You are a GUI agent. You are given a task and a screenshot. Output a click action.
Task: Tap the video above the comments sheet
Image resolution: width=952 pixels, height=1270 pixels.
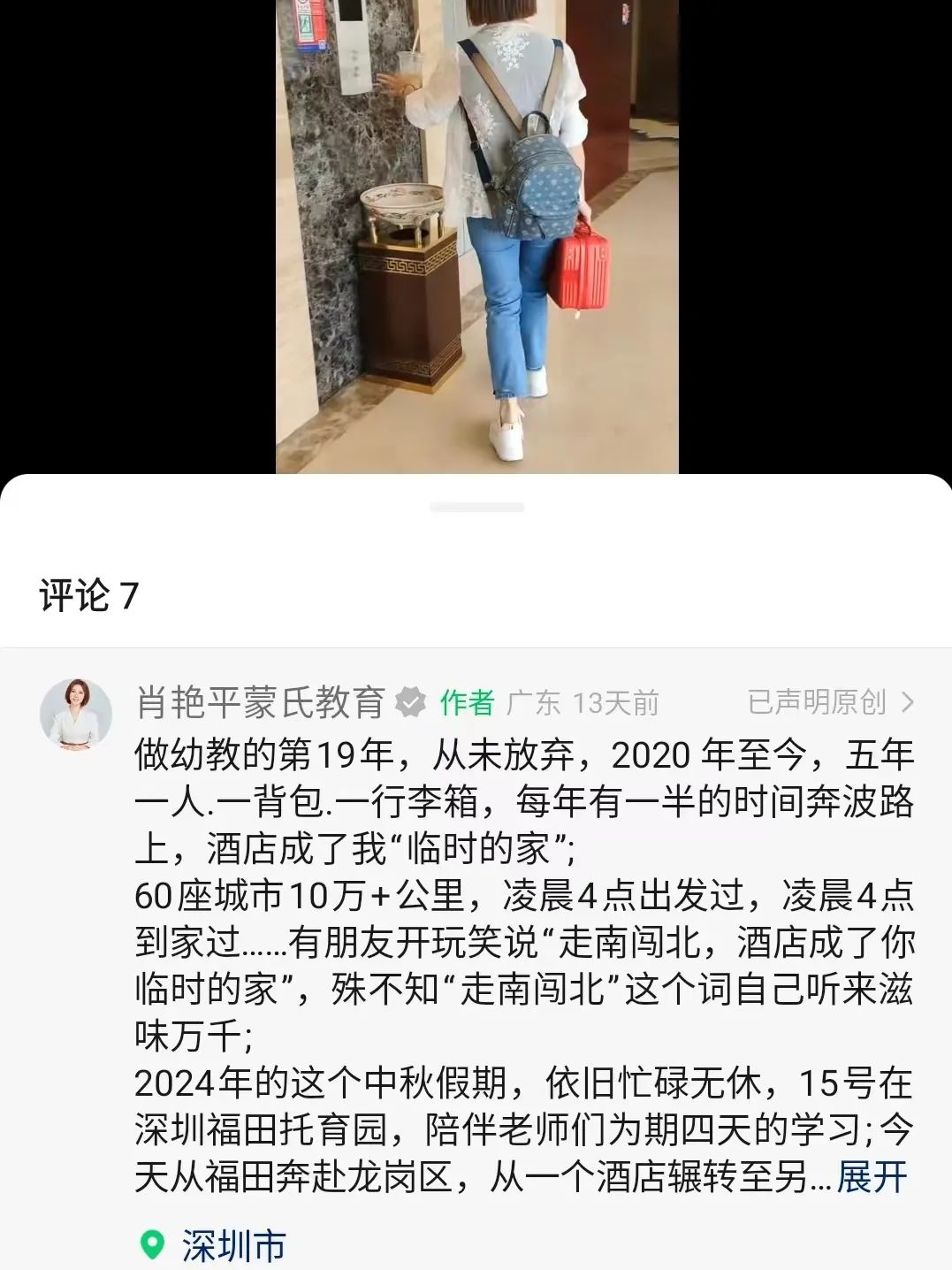point(476,236)
